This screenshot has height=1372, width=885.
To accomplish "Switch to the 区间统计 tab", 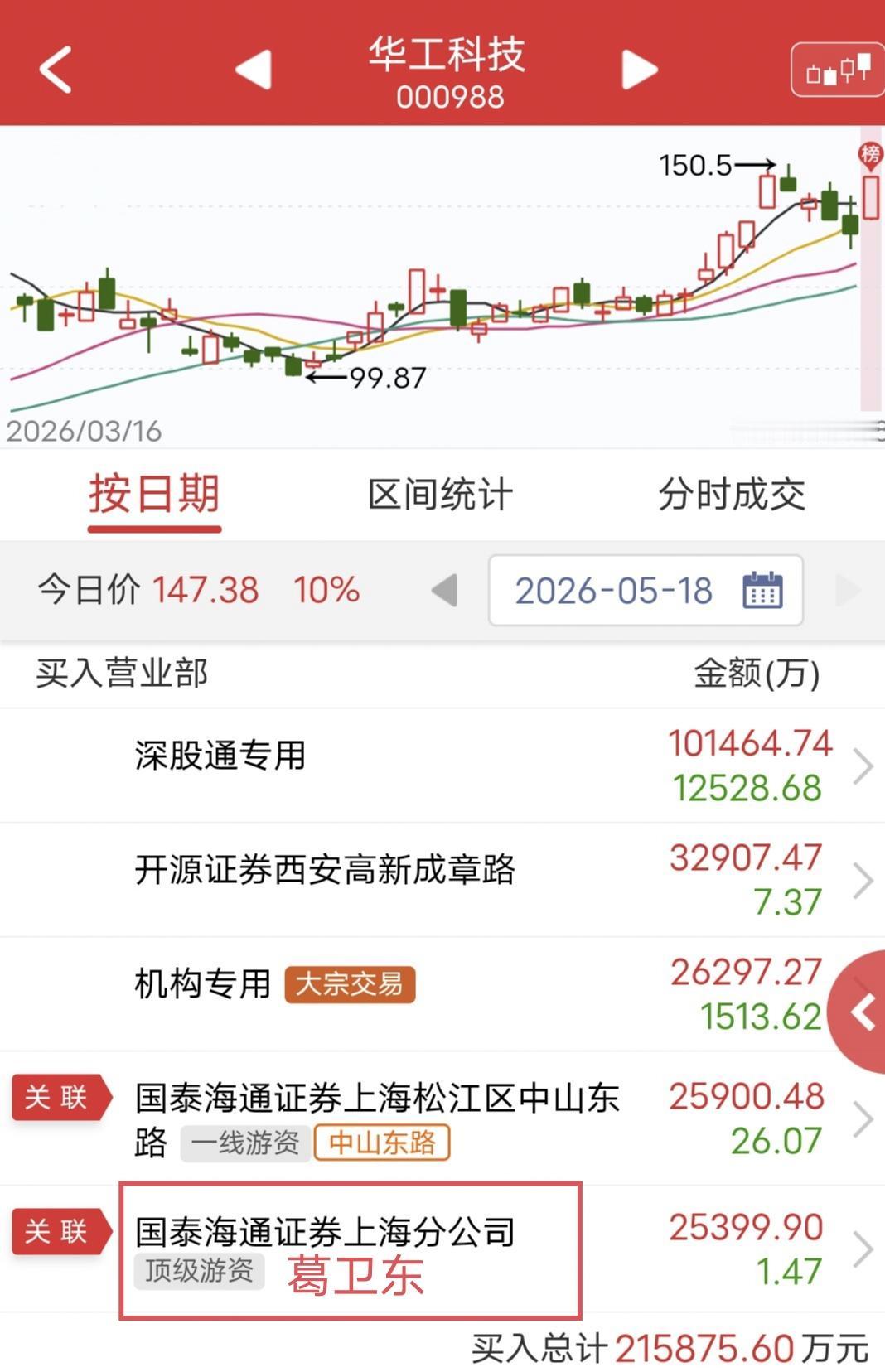I will [441, 495].
